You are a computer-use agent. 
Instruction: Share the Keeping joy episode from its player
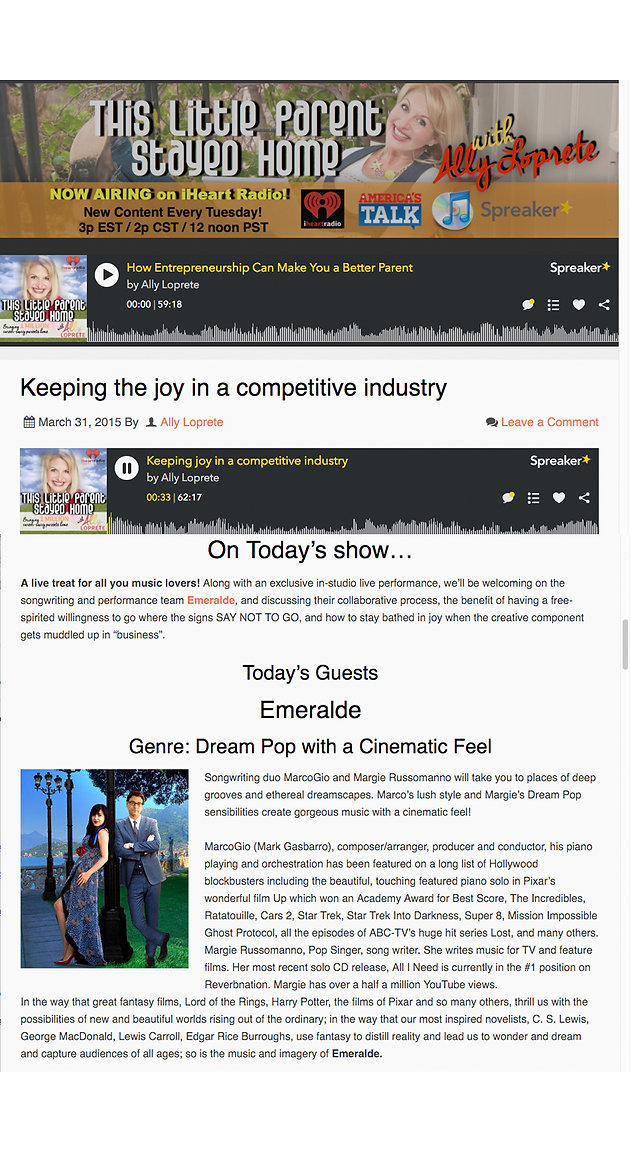click(584, 498)
